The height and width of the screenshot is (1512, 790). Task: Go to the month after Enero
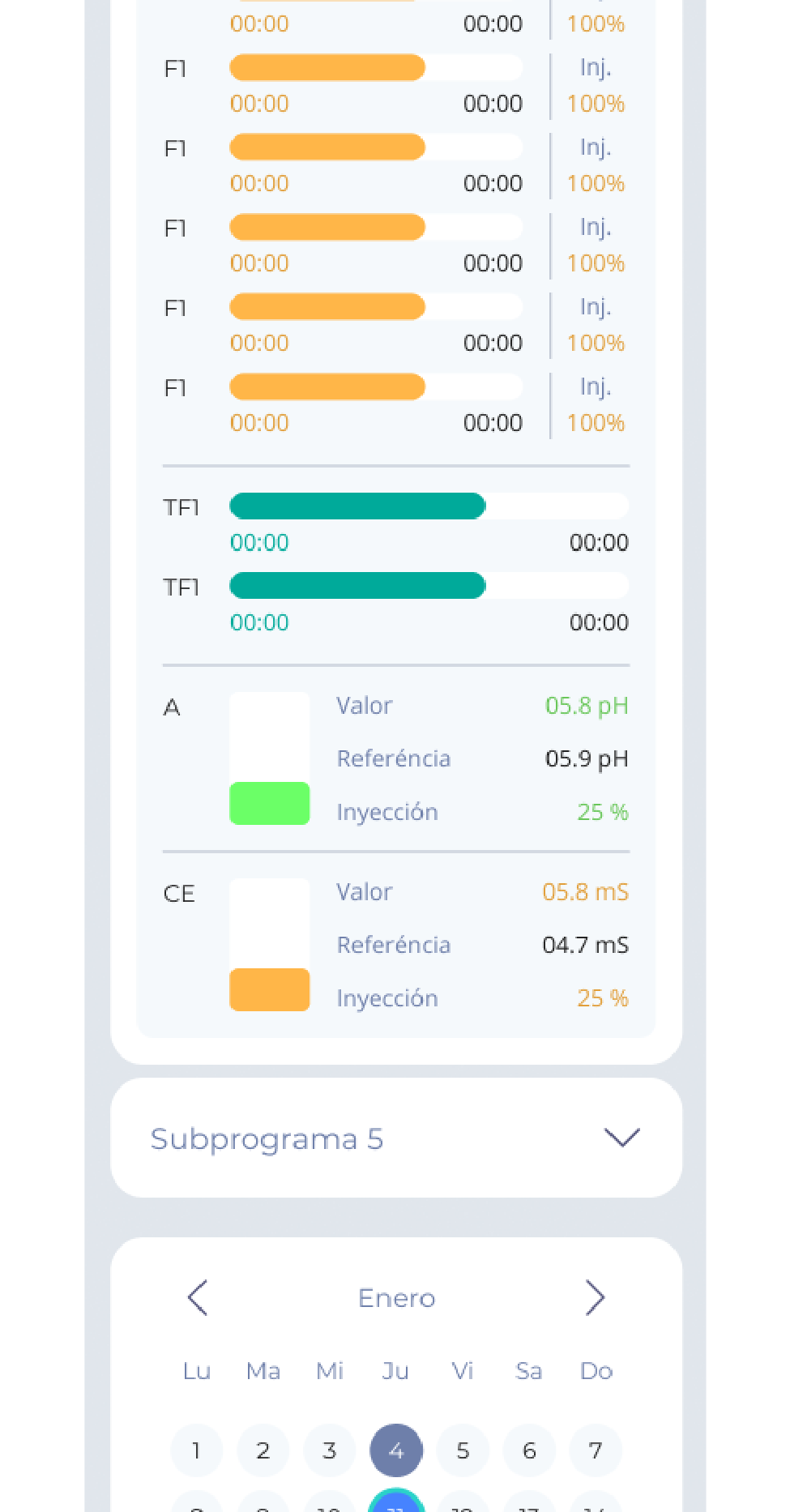click(x=595, y=1298)
